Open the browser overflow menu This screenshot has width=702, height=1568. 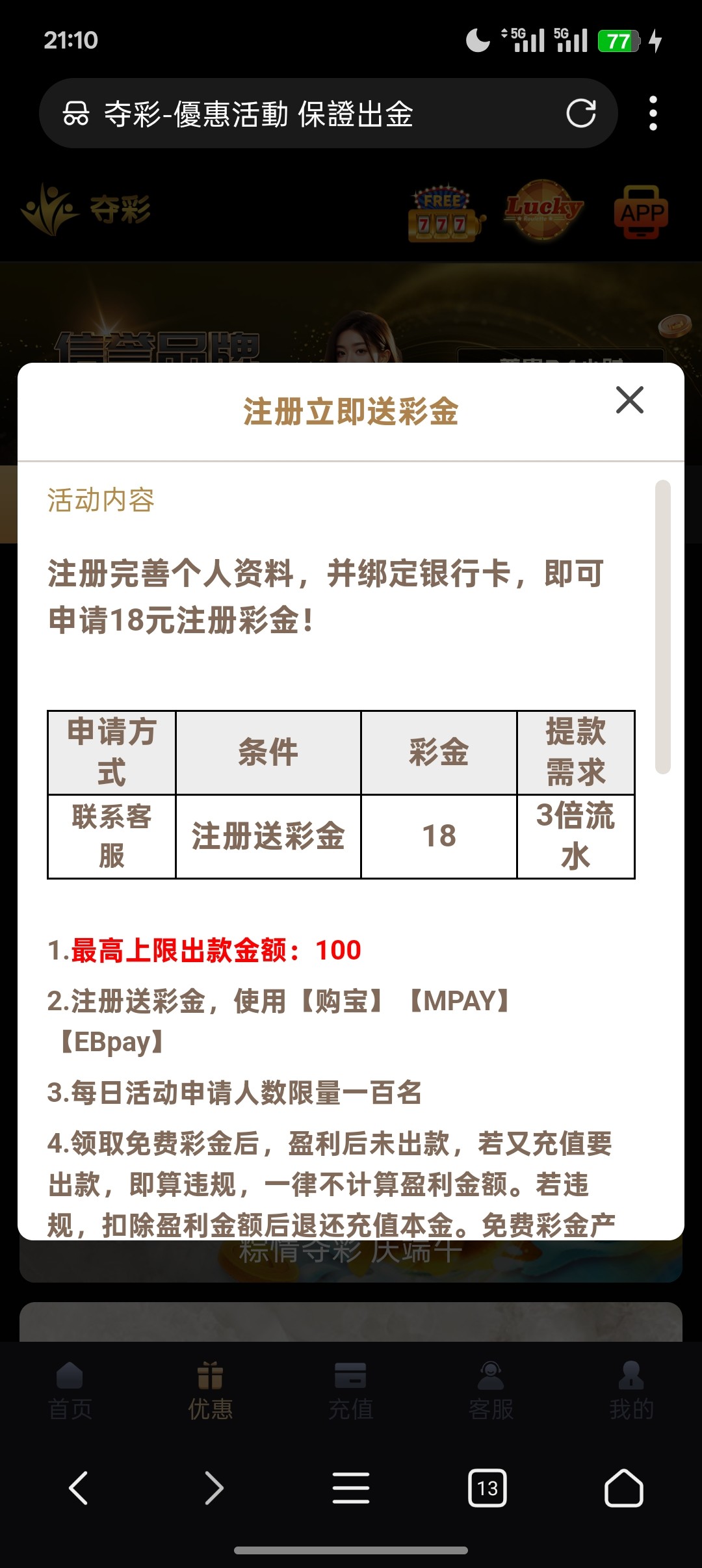tap(653, 114)
